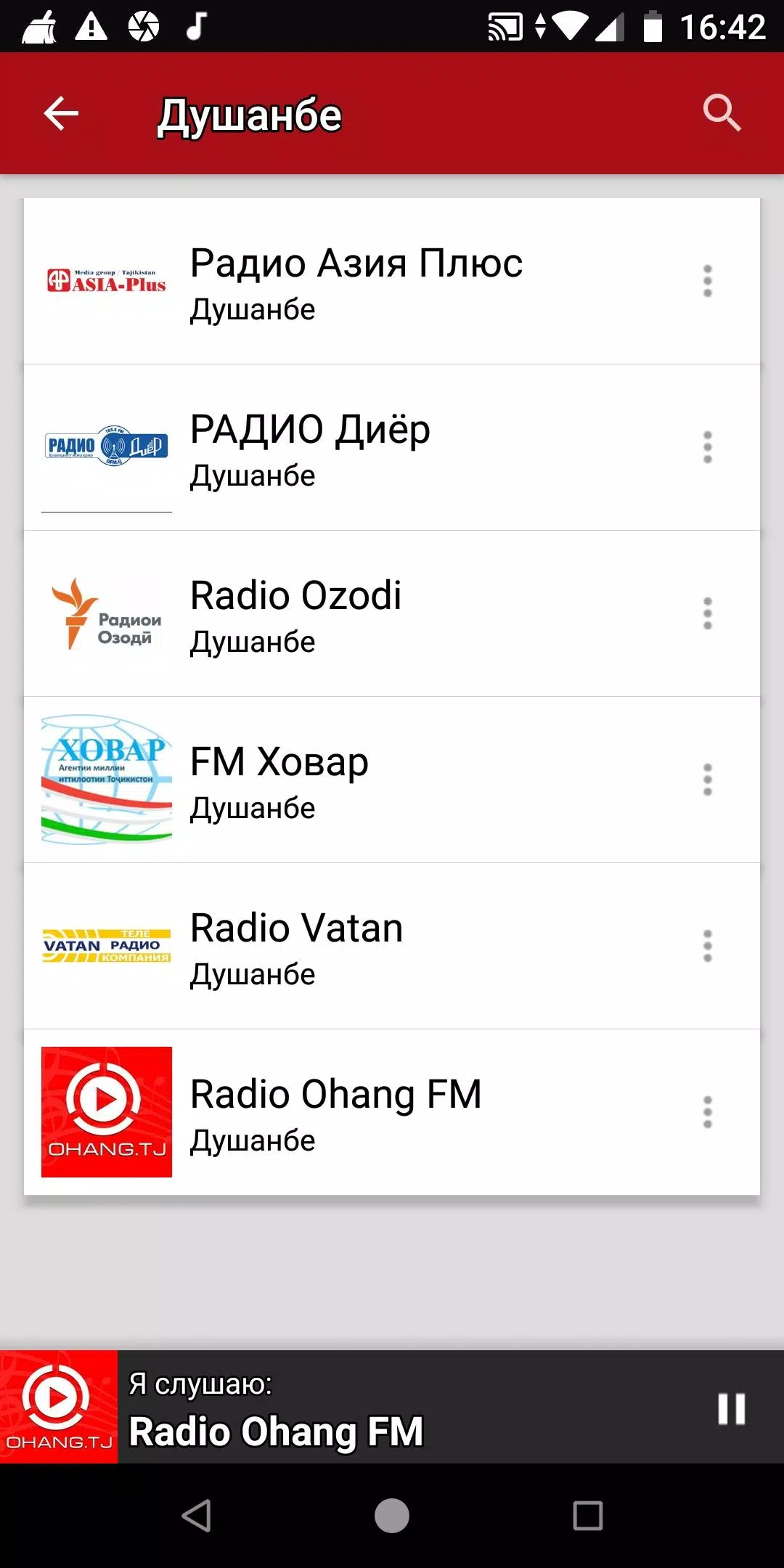This screenshot has height=1568, width=784.
Task: Open the options menu for Радио Азия Плюс
Action: tap(708, 281)
